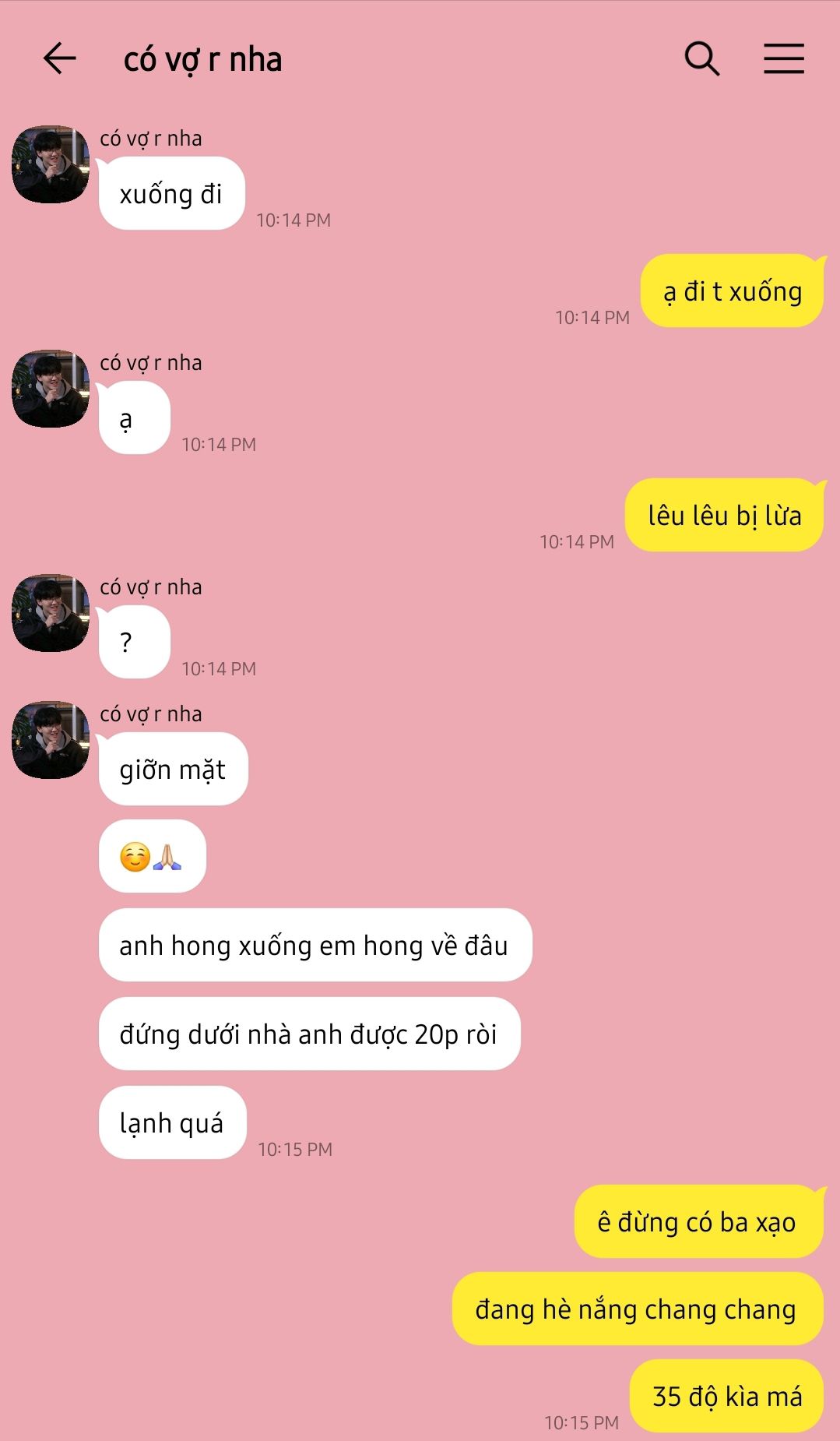Open the avatar beside 'giỡn mặt' message
This screenshot has width=840, height=1441.
coord(51,740)
